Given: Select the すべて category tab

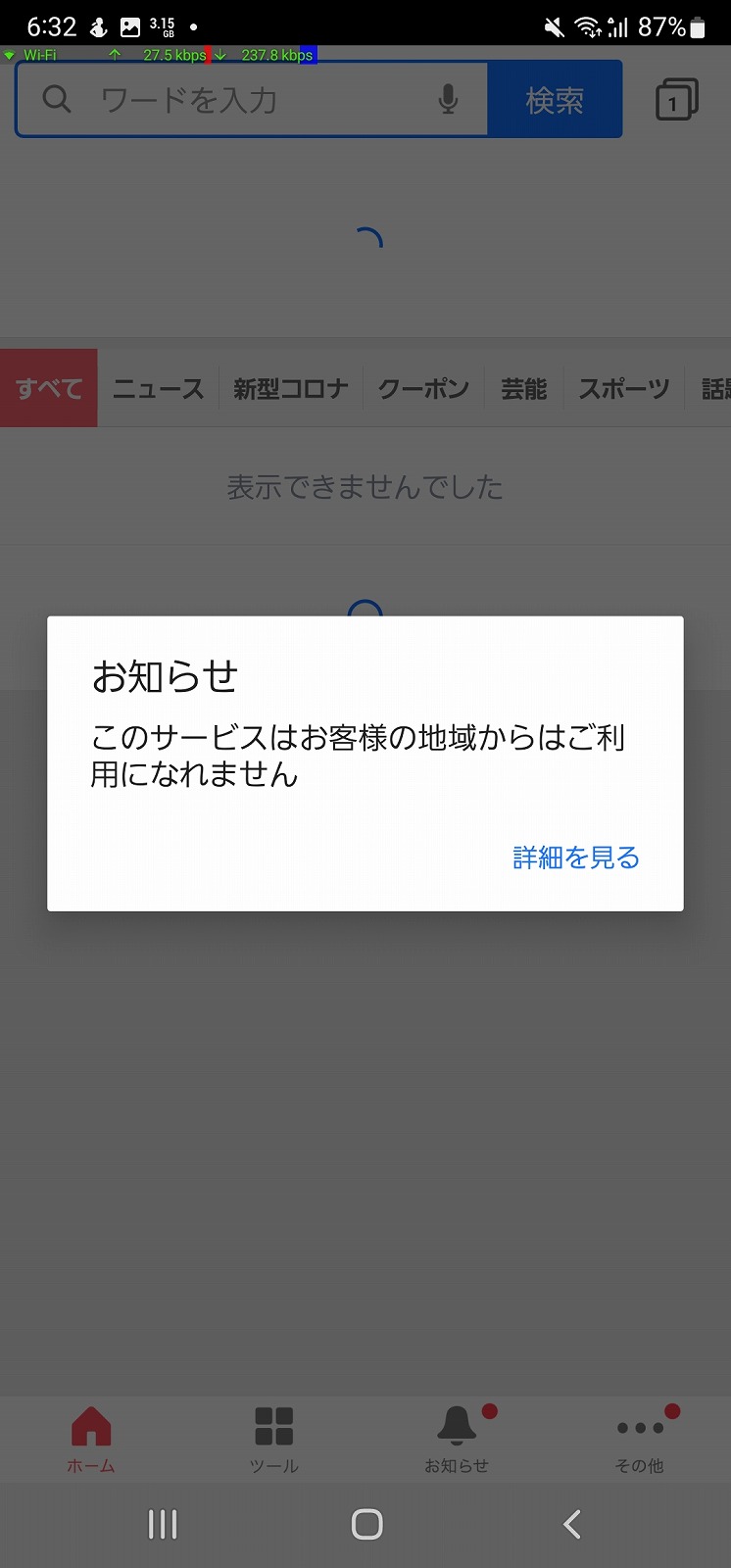Looking at the screenshot, I should click(x=49, y=389).
